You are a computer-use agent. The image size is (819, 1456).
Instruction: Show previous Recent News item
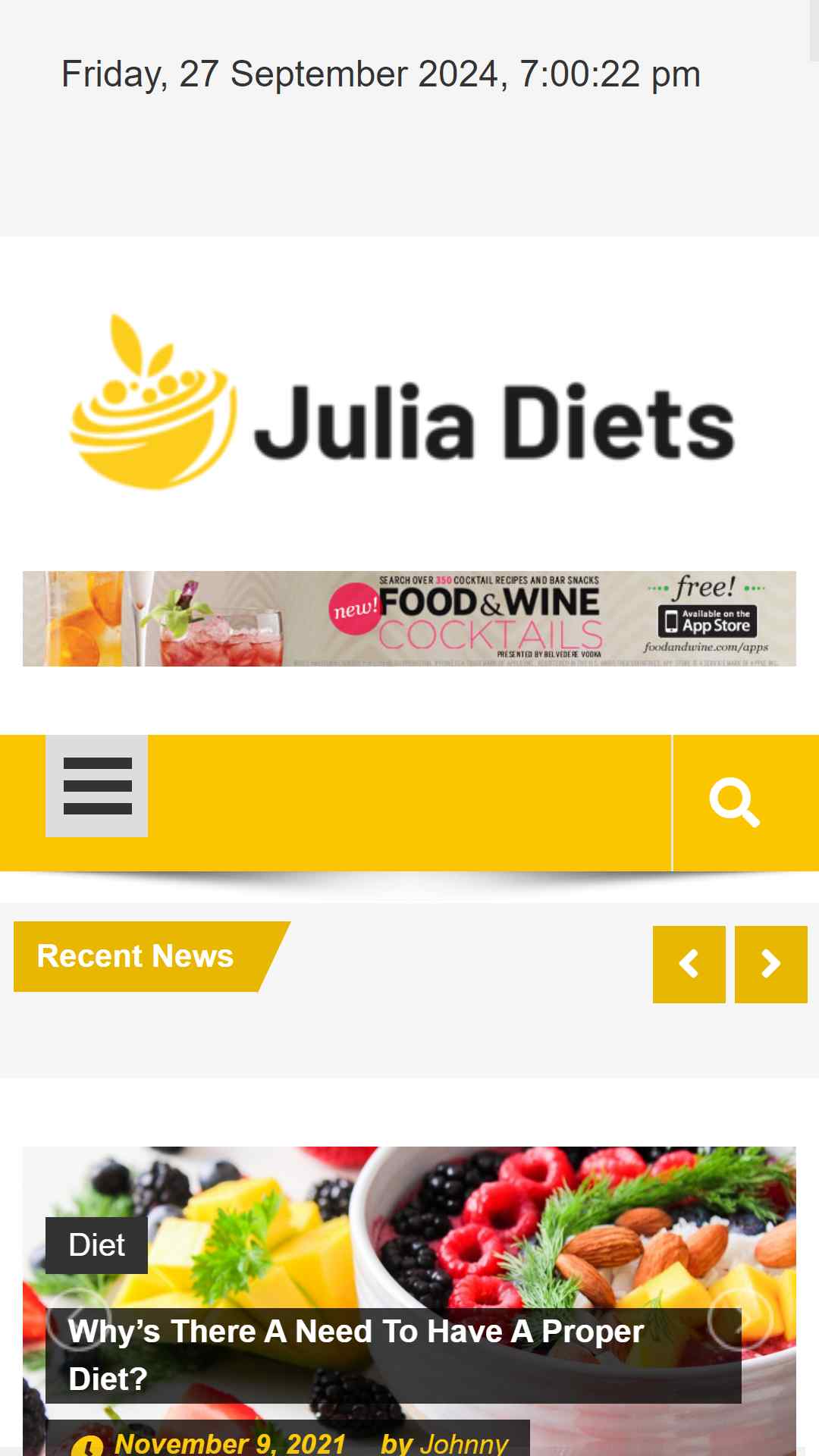(689, 964)
